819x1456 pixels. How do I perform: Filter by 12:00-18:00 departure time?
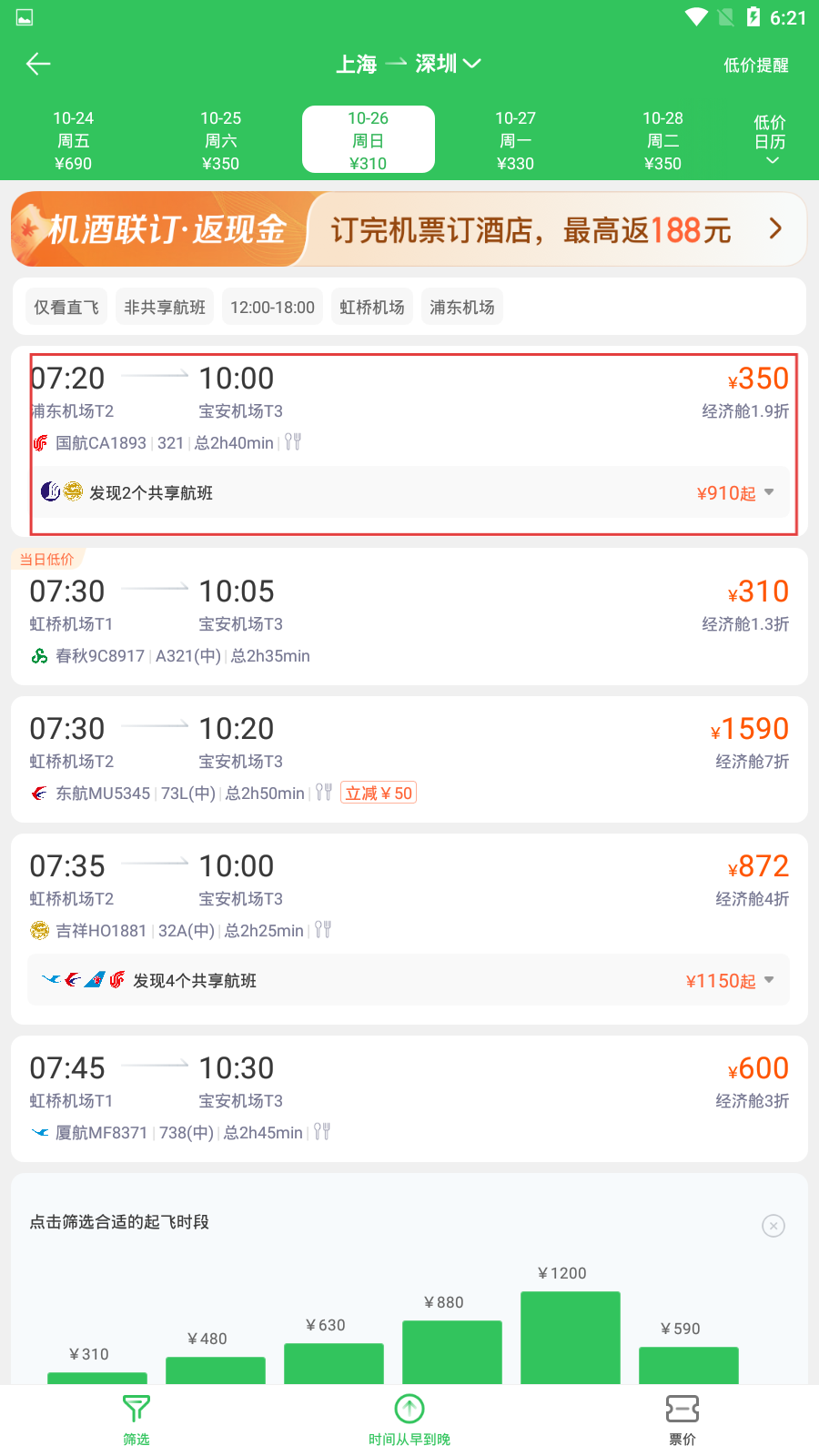pos(272,308)
